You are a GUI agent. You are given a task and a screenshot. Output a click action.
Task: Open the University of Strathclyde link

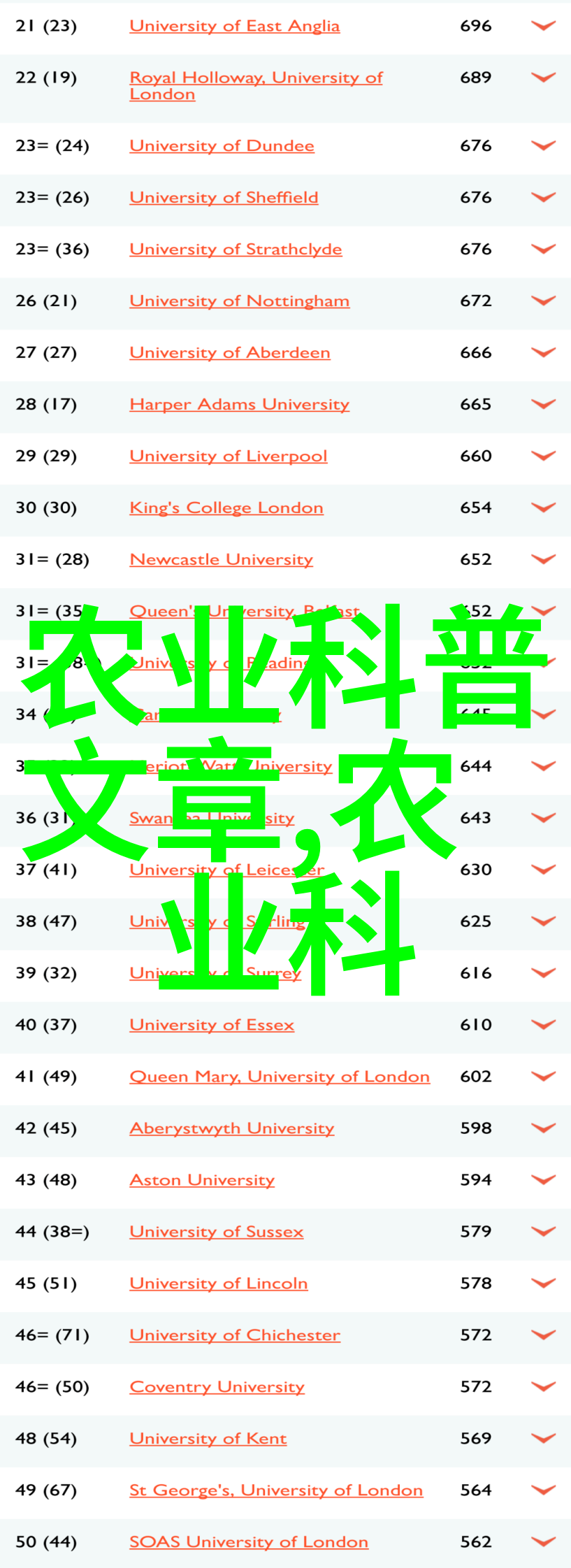click(236, 250)
